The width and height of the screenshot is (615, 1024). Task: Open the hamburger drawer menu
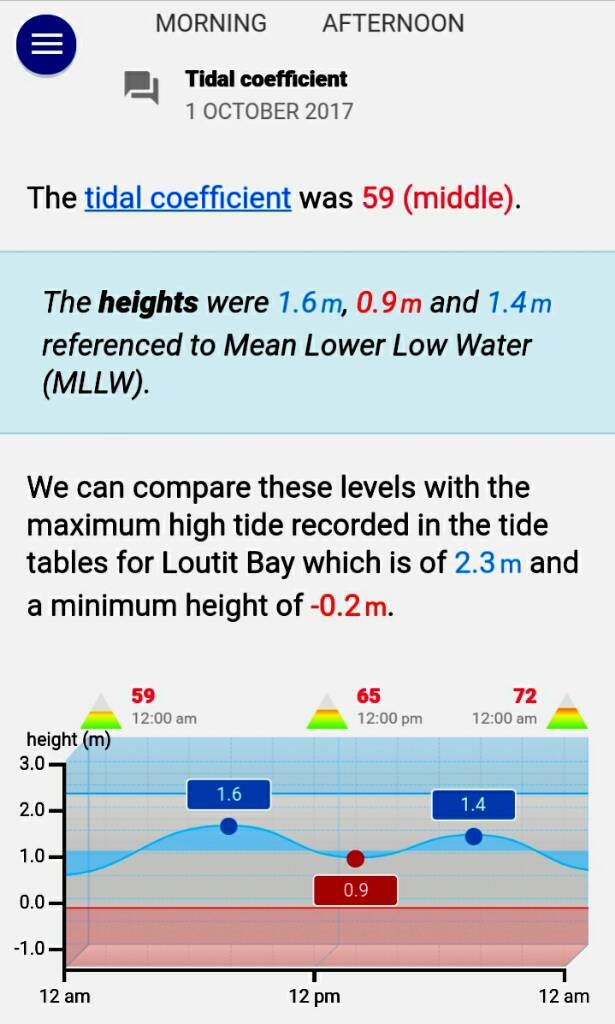46,45
